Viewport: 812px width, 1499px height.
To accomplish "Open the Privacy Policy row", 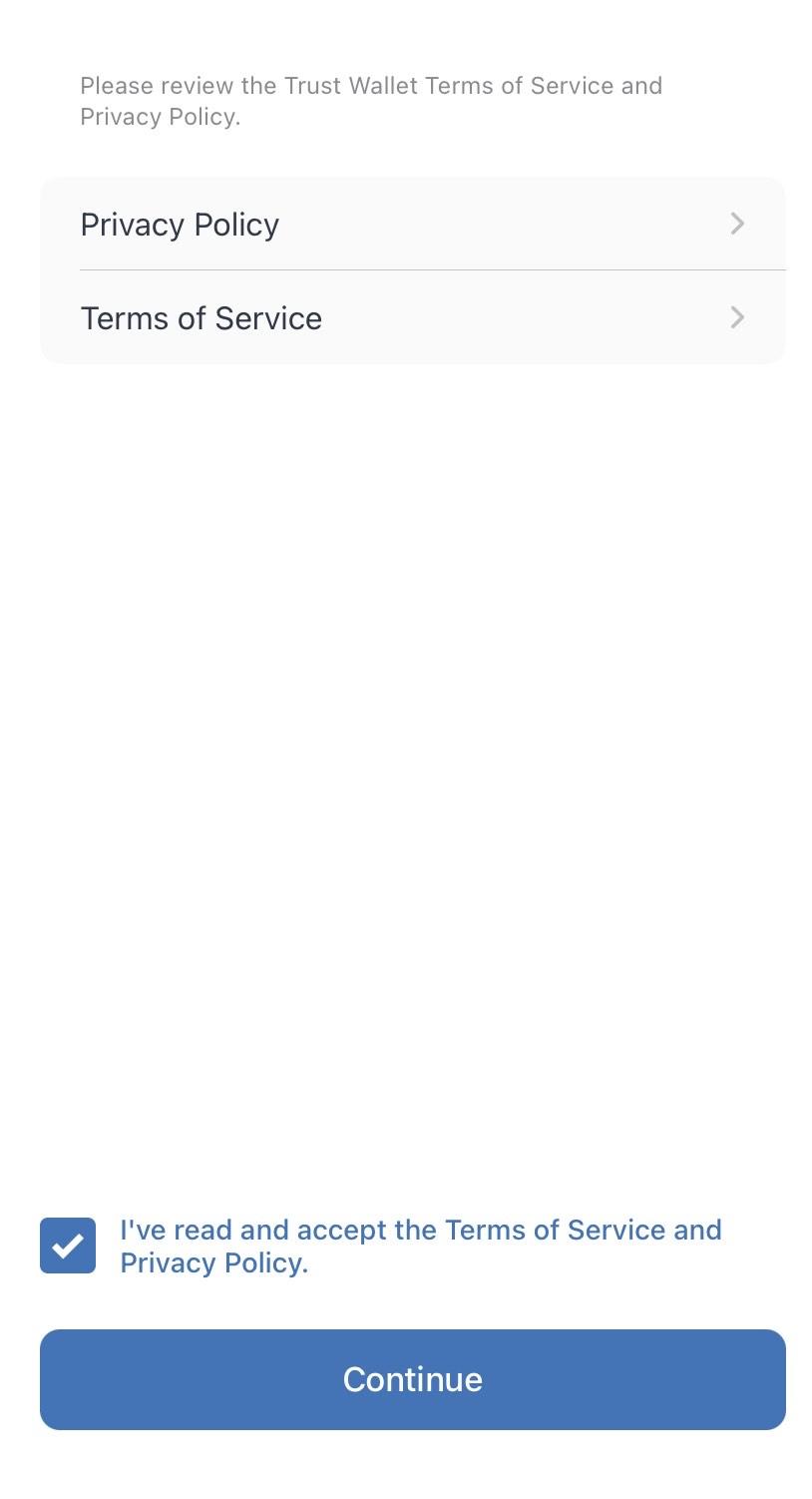I will pyautogui.click(x=412, y=225).
